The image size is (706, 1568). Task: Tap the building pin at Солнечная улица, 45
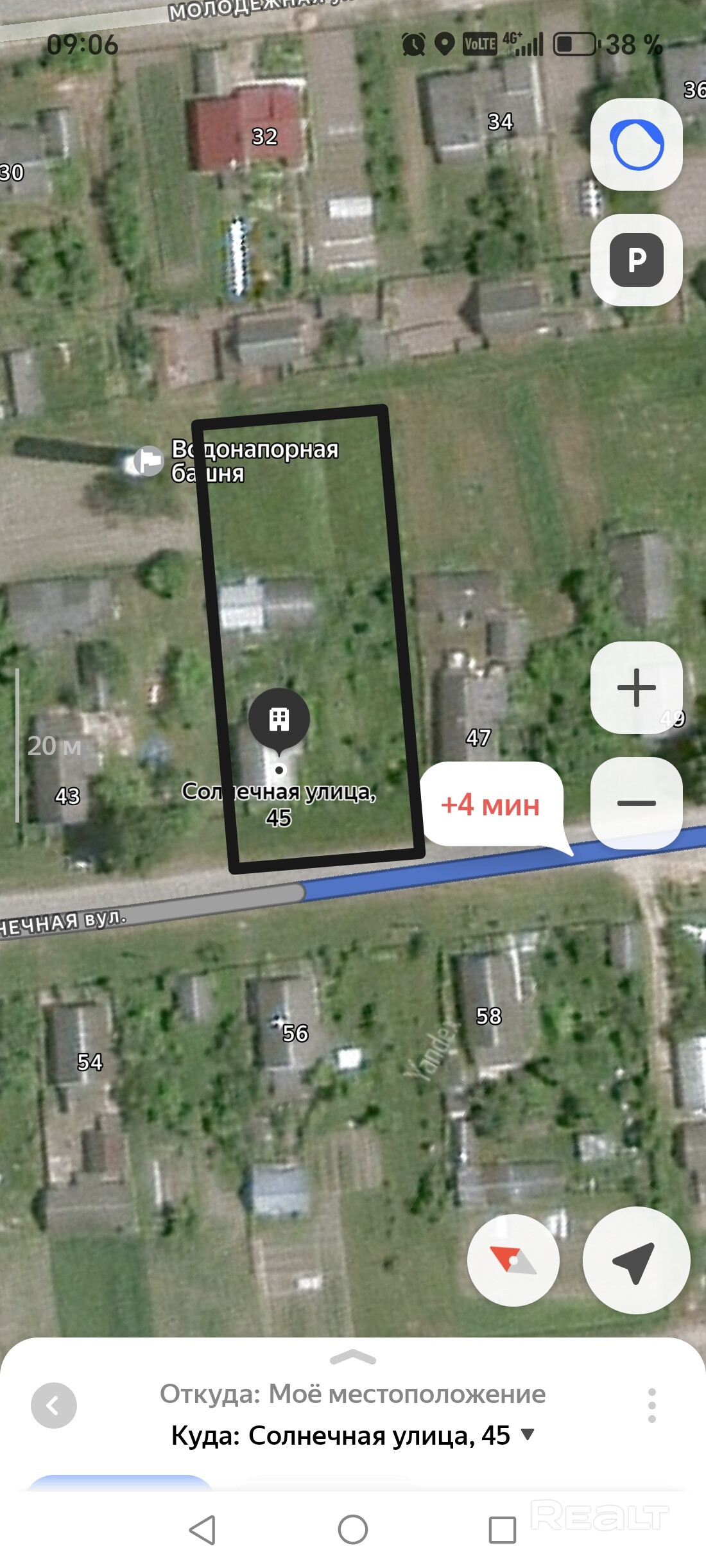pos(279,719)
